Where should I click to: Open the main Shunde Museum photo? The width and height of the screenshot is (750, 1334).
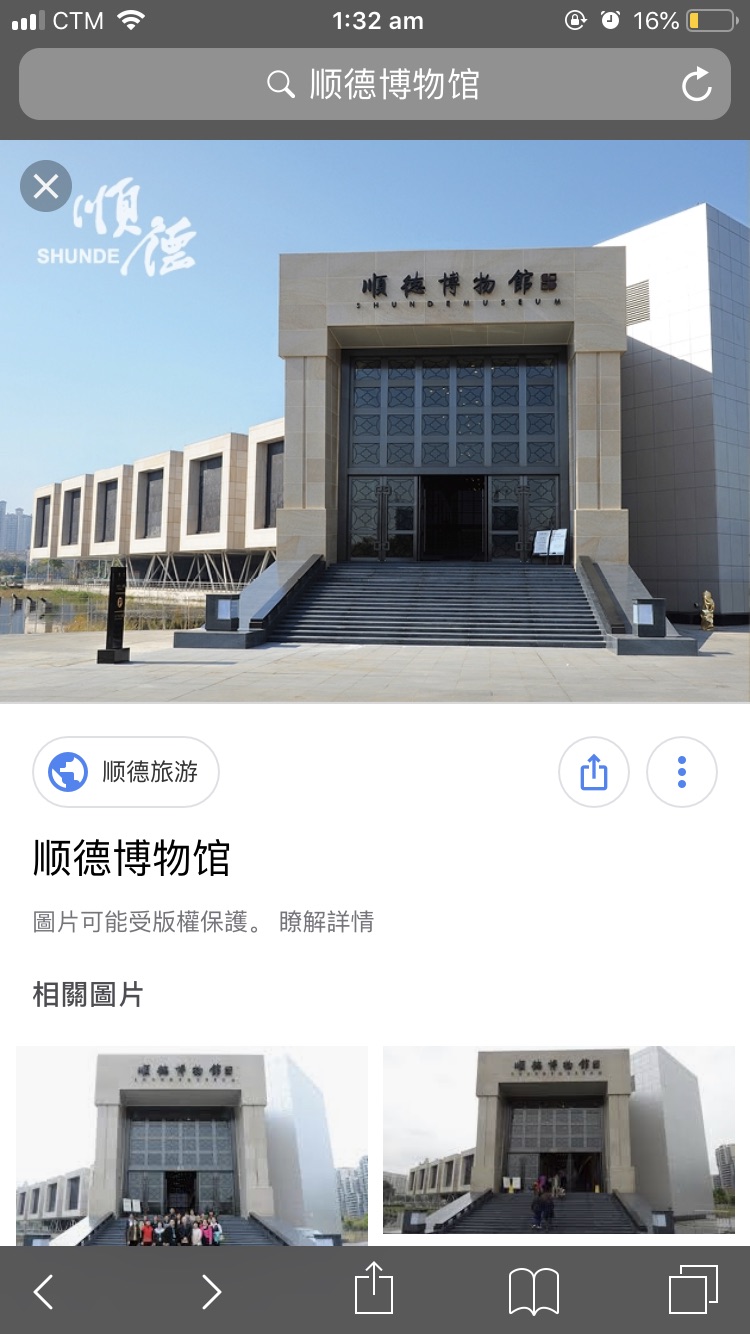tap(375, 420)
